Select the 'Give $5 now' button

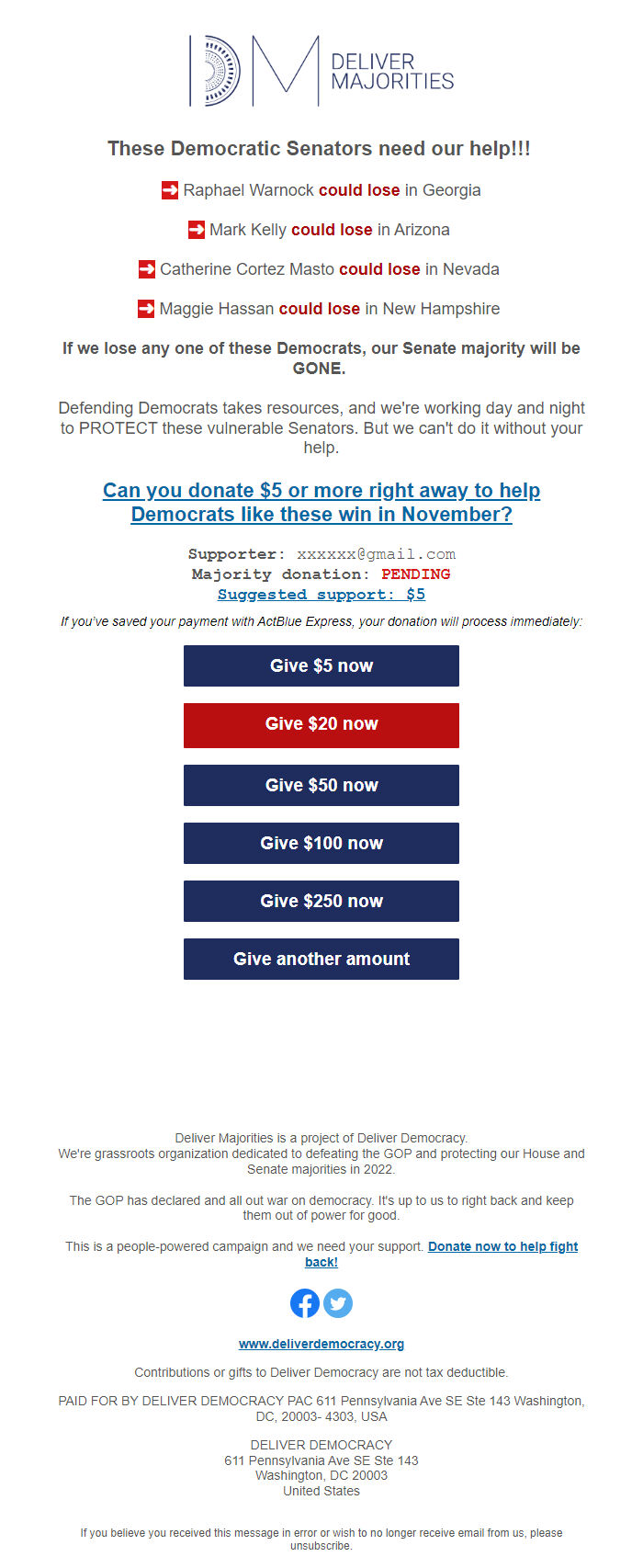coord(321,665)
